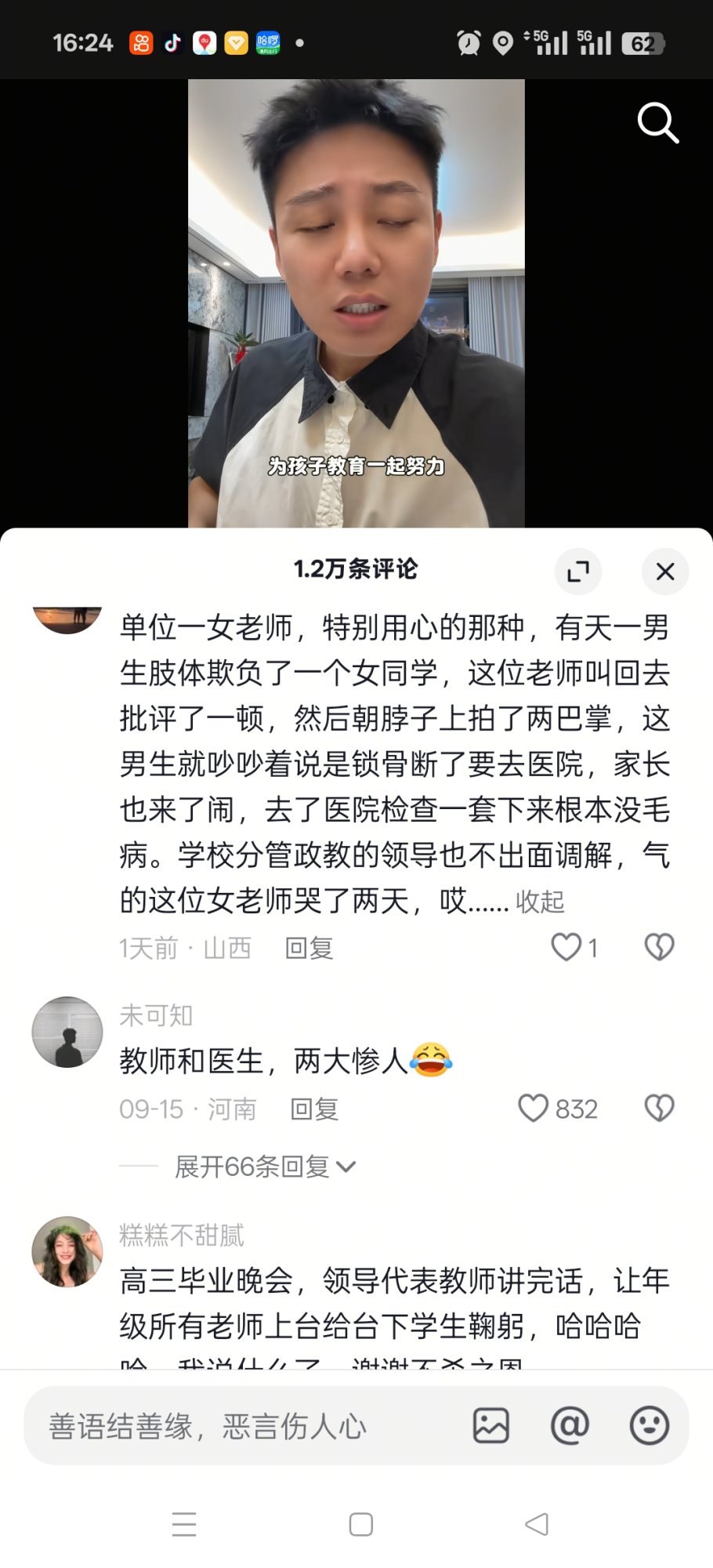Like the comment from 山西

[x=566, y=947]
